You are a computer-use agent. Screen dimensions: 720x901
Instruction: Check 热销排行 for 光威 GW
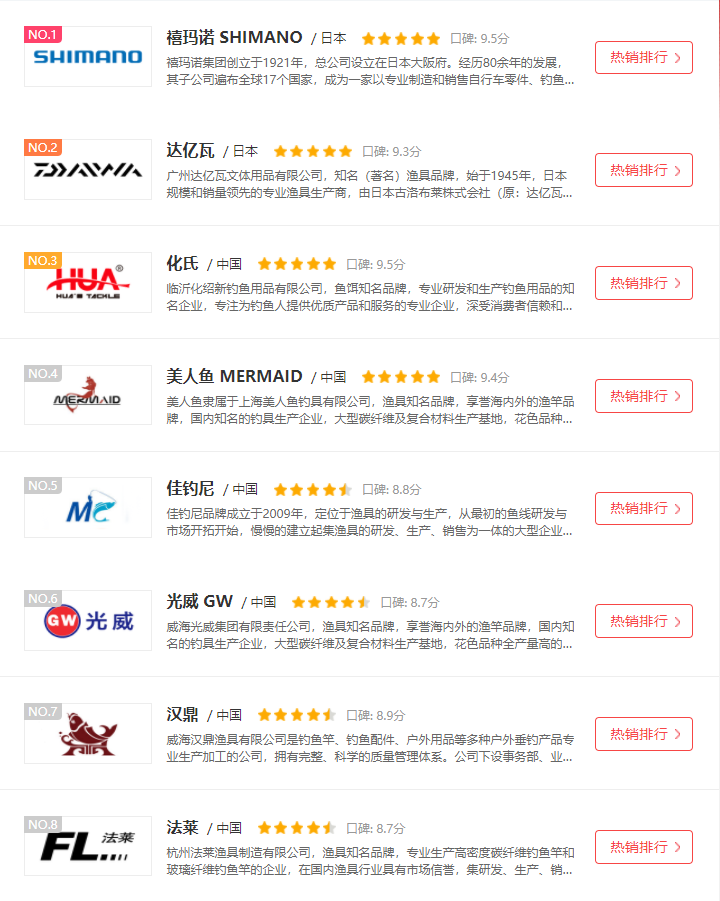point(643,621)
